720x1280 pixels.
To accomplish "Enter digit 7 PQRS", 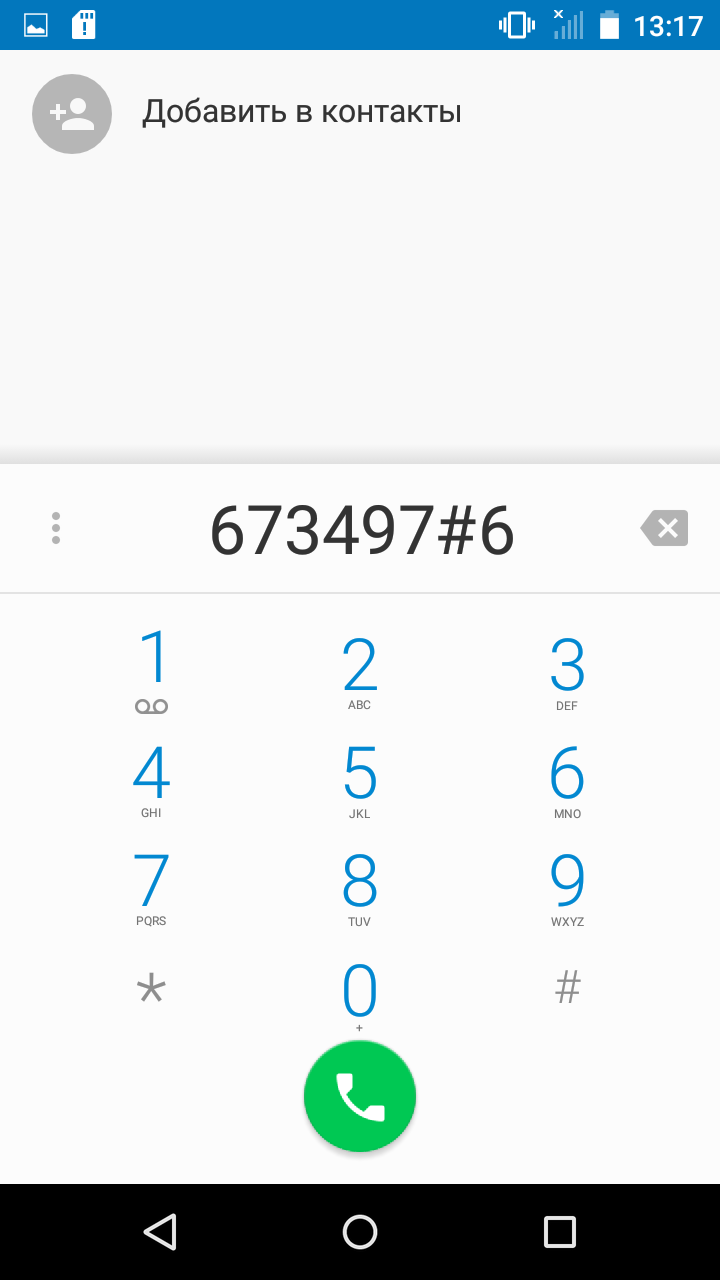I will click(x=151, y=888).
